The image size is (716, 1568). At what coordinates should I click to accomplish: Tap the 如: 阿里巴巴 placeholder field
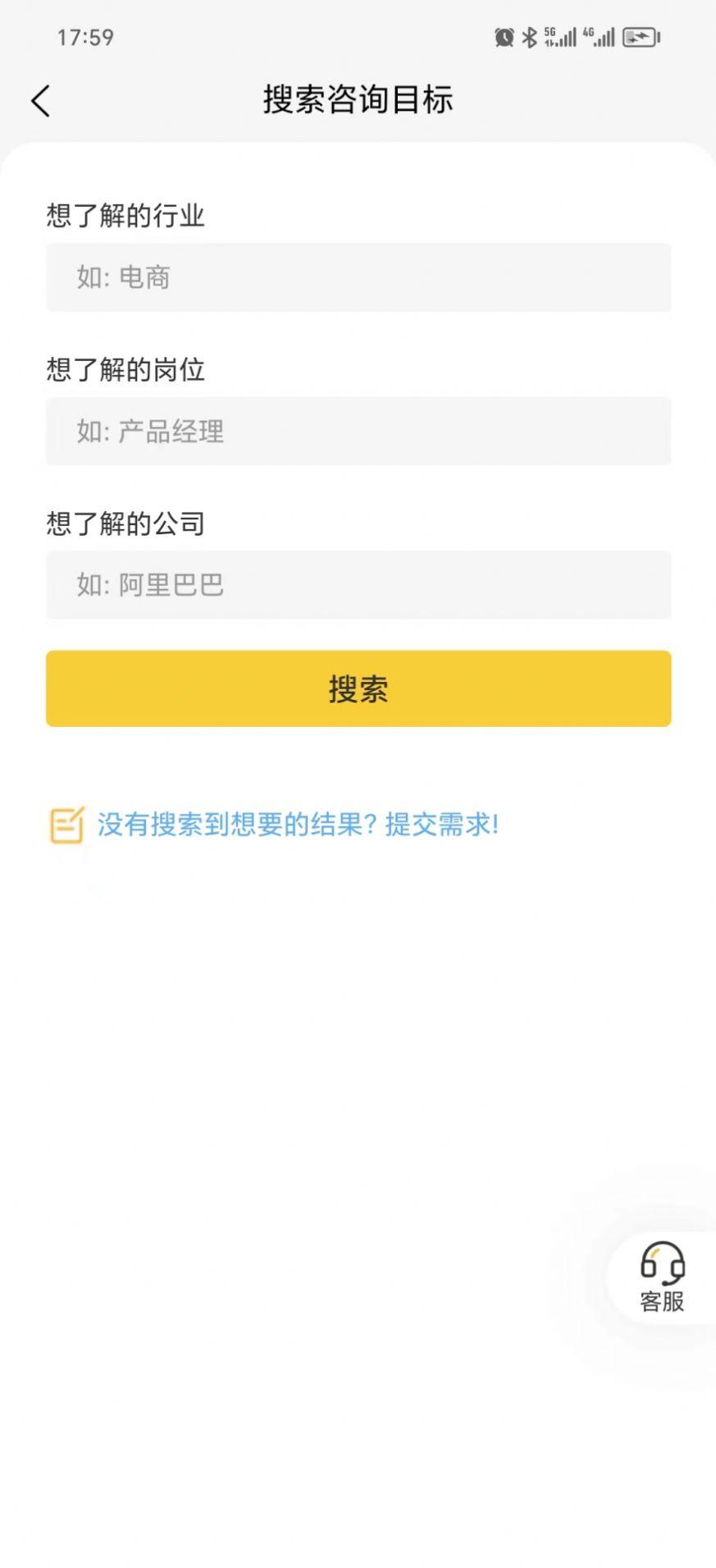(x=358, y=585)
